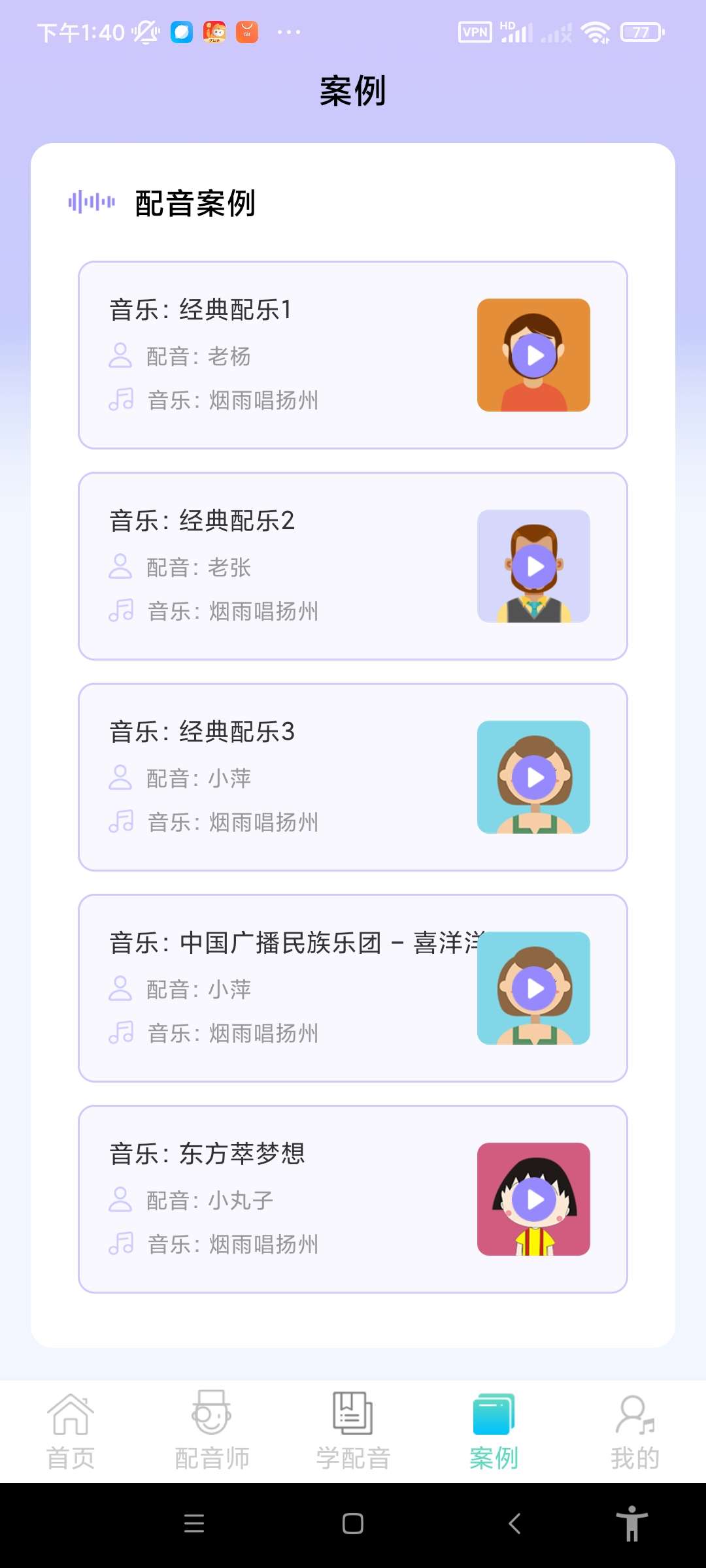Viewport: 706px width, 1568px height.
Task: Go to the 学配音 tab
Action: pos(353,1431)
